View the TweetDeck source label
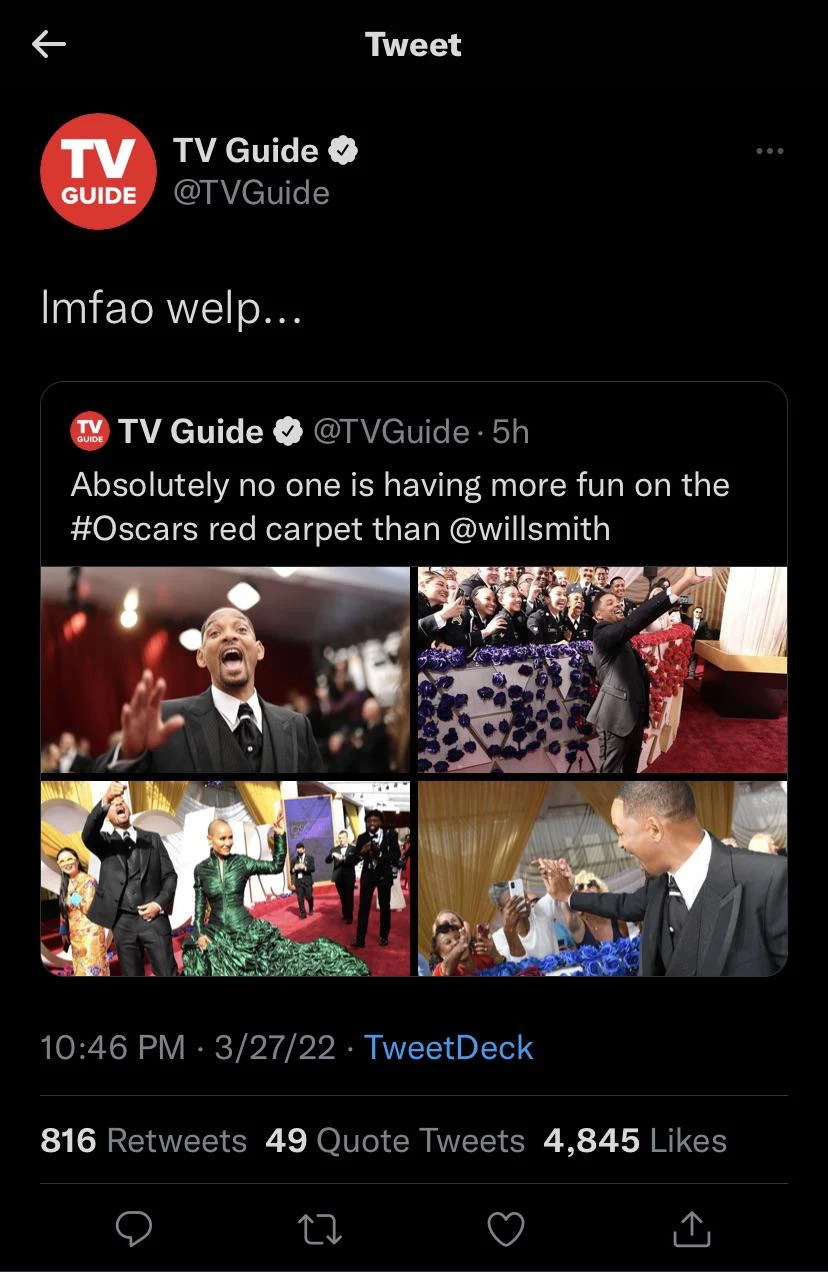Image resolution: width=828 pixels, height=1272 pixels. [448, 1047]
